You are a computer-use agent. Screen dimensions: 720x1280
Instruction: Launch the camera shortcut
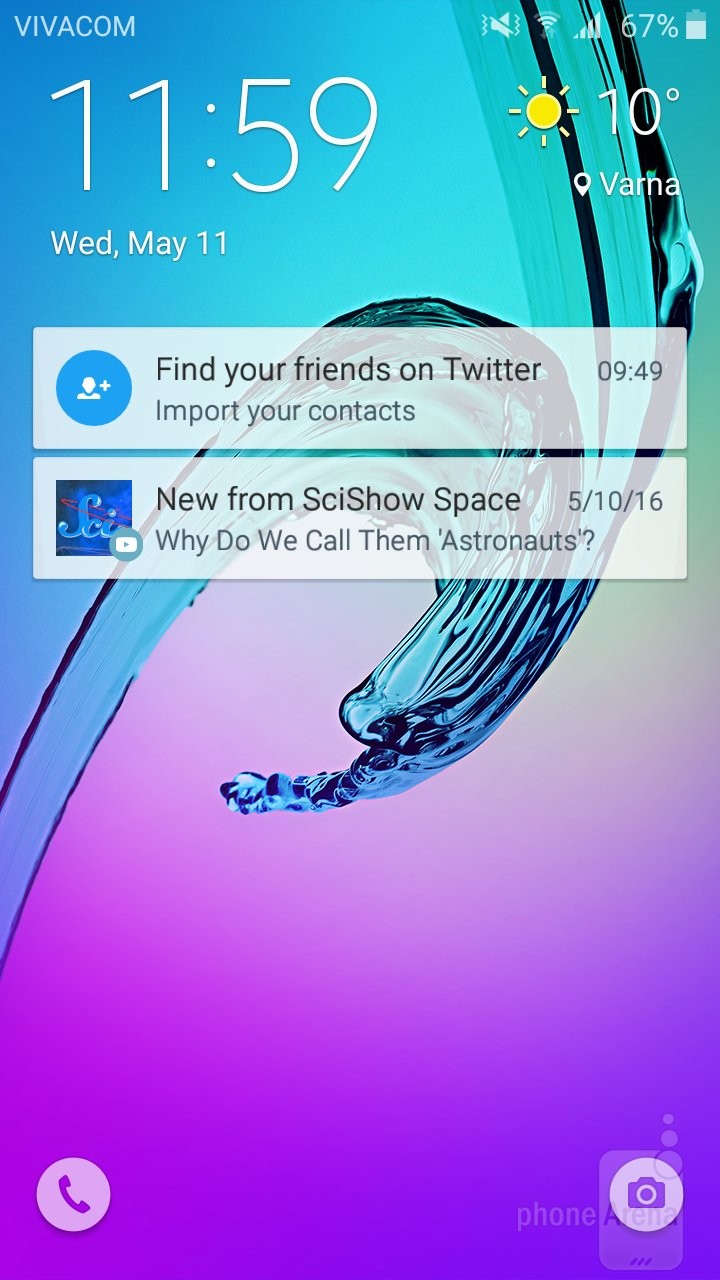646,1194
